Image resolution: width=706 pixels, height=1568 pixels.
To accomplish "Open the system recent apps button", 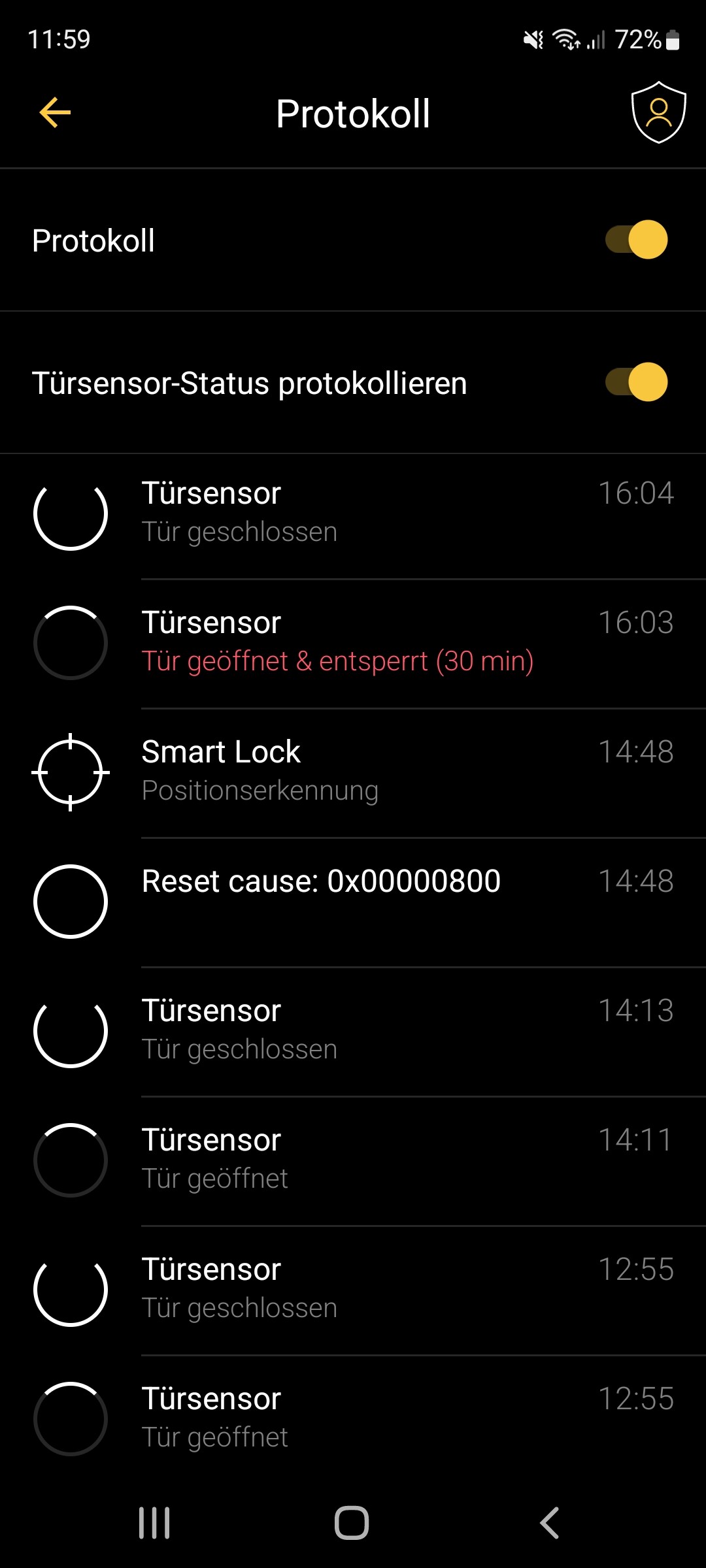I will click(154, 1523).
